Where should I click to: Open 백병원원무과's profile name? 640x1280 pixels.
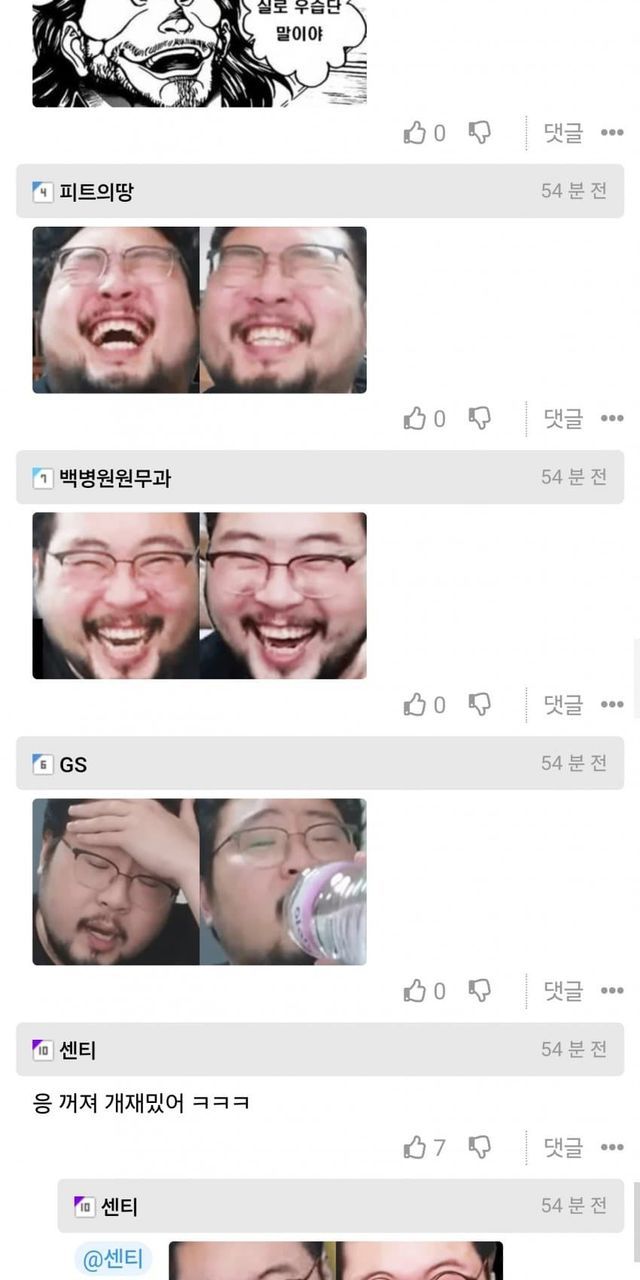coord(115,478)
